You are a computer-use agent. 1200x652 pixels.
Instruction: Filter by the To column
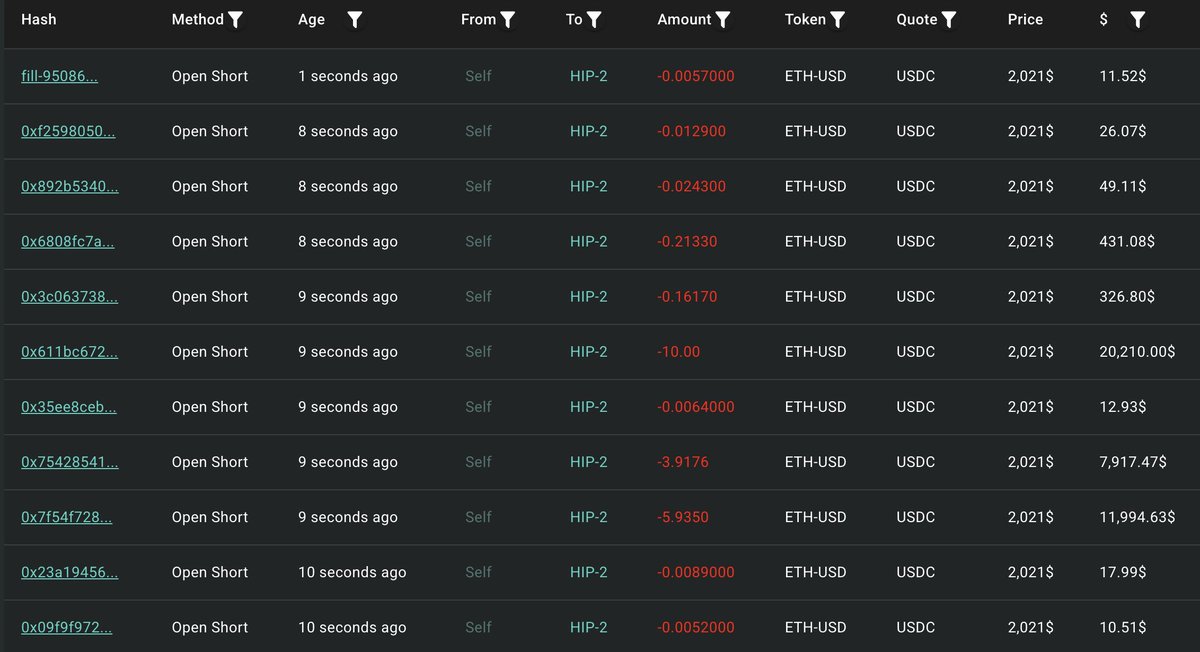pos(594,19)
